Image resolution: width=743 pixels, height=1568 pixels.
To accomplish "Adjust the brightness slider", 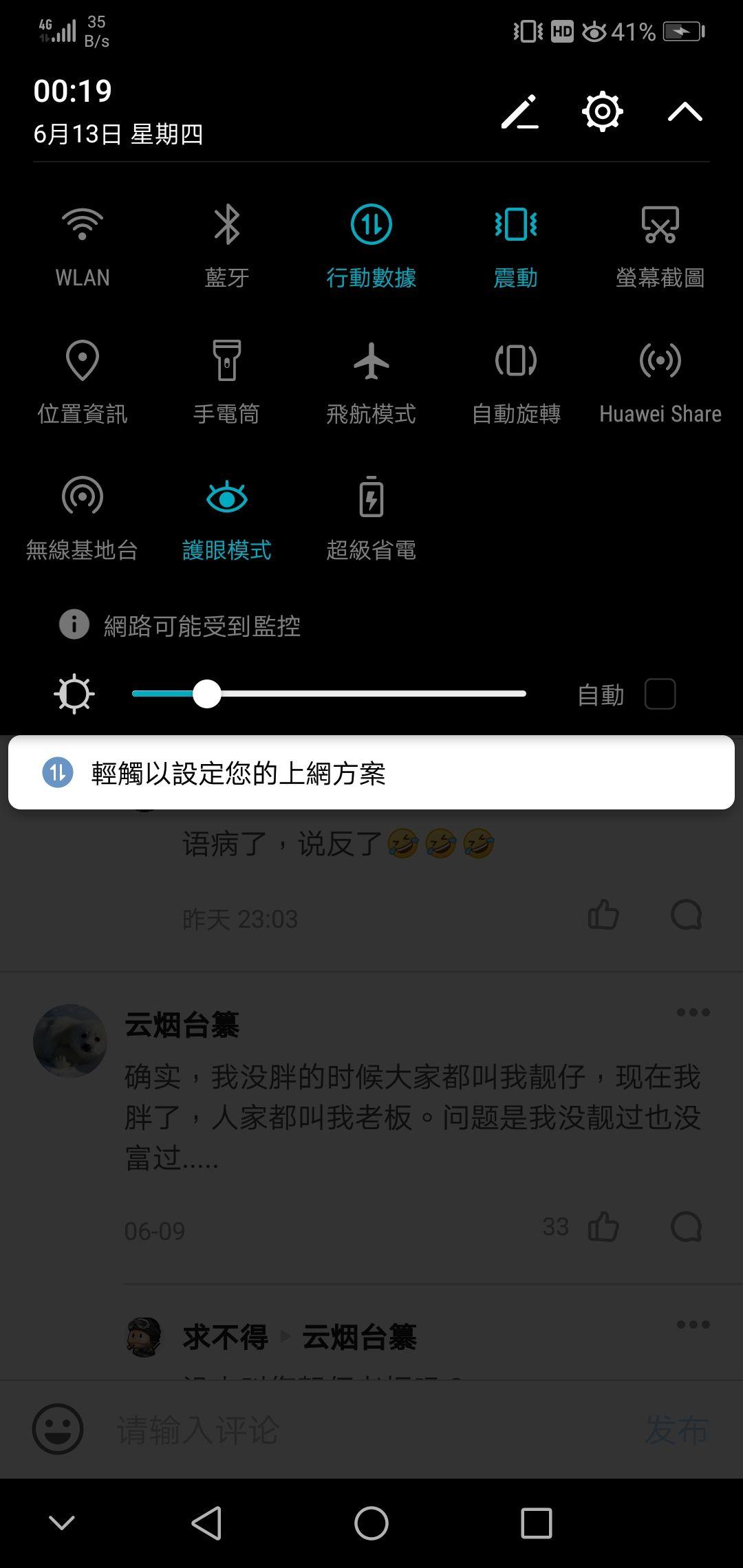I will (x=206, y=695).
